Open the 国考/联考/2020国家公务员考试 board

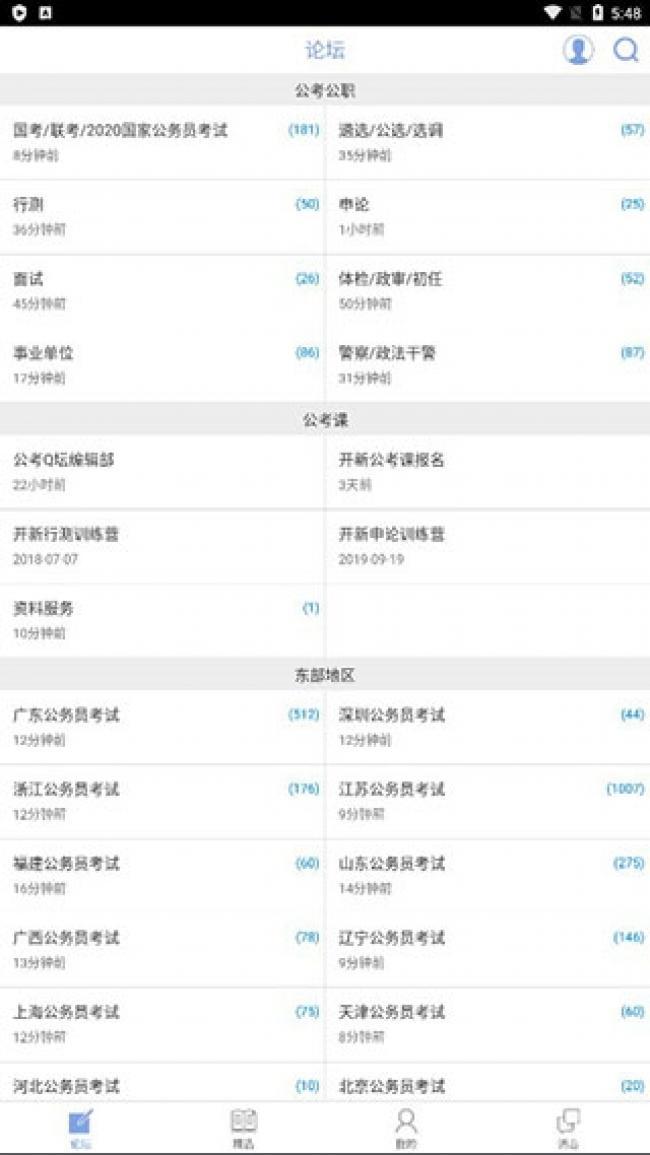(162, 142)
